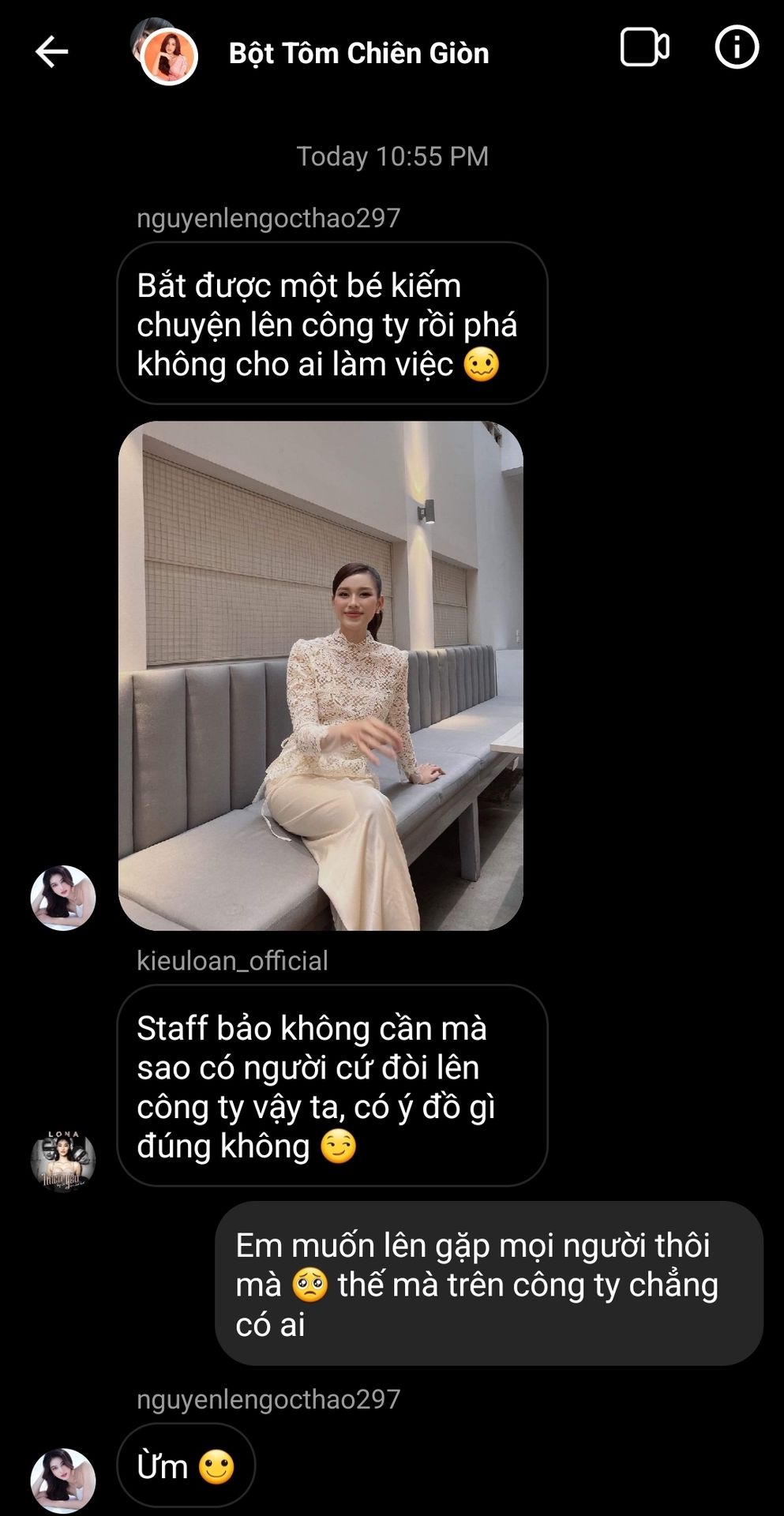784x1516 pixels.
Task: Open the conversation info icon
Action: [x=736, y=47]
